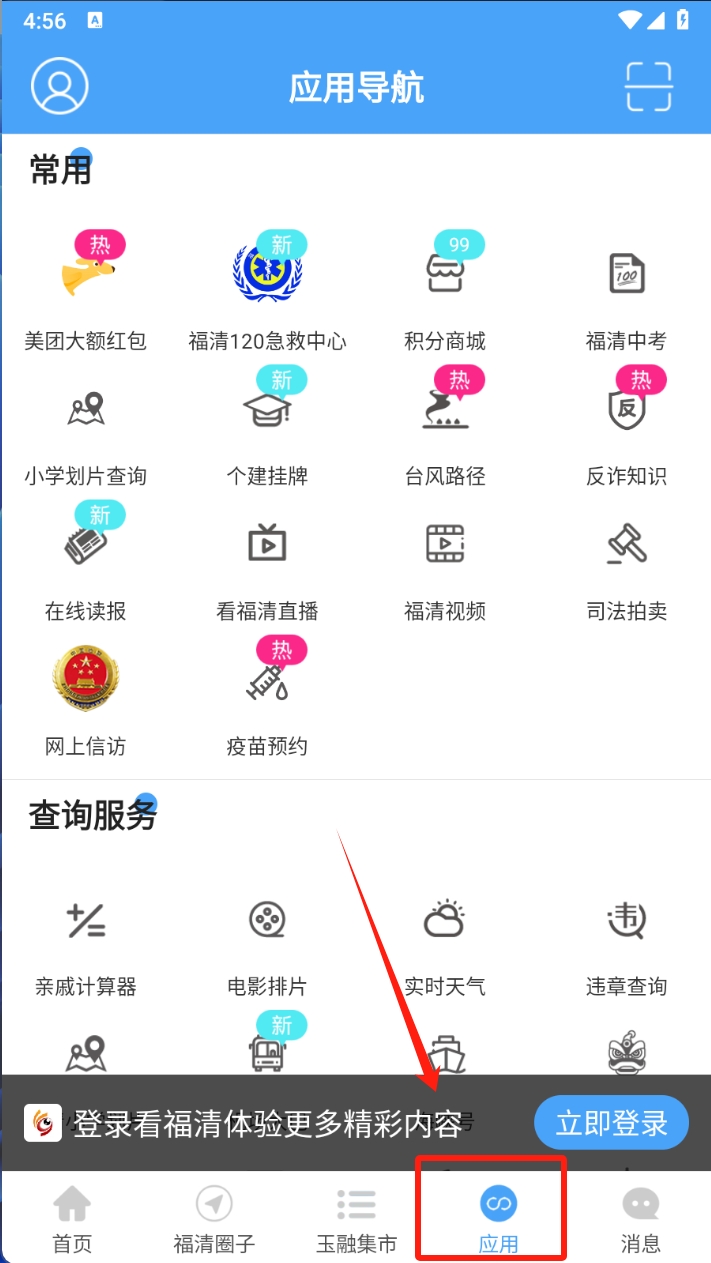Open 台风路径
This screenshot has height=1263, width=711.
tap(445, 427)
